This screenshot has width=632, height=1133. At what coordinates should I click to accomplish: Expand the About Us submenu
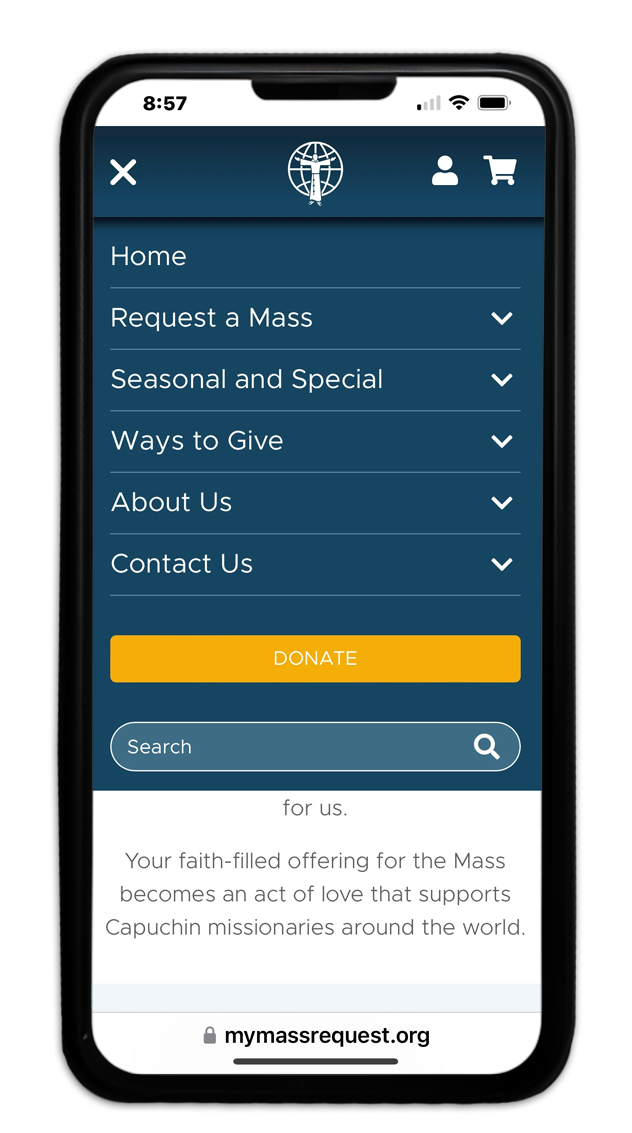(x=501, y=502)
